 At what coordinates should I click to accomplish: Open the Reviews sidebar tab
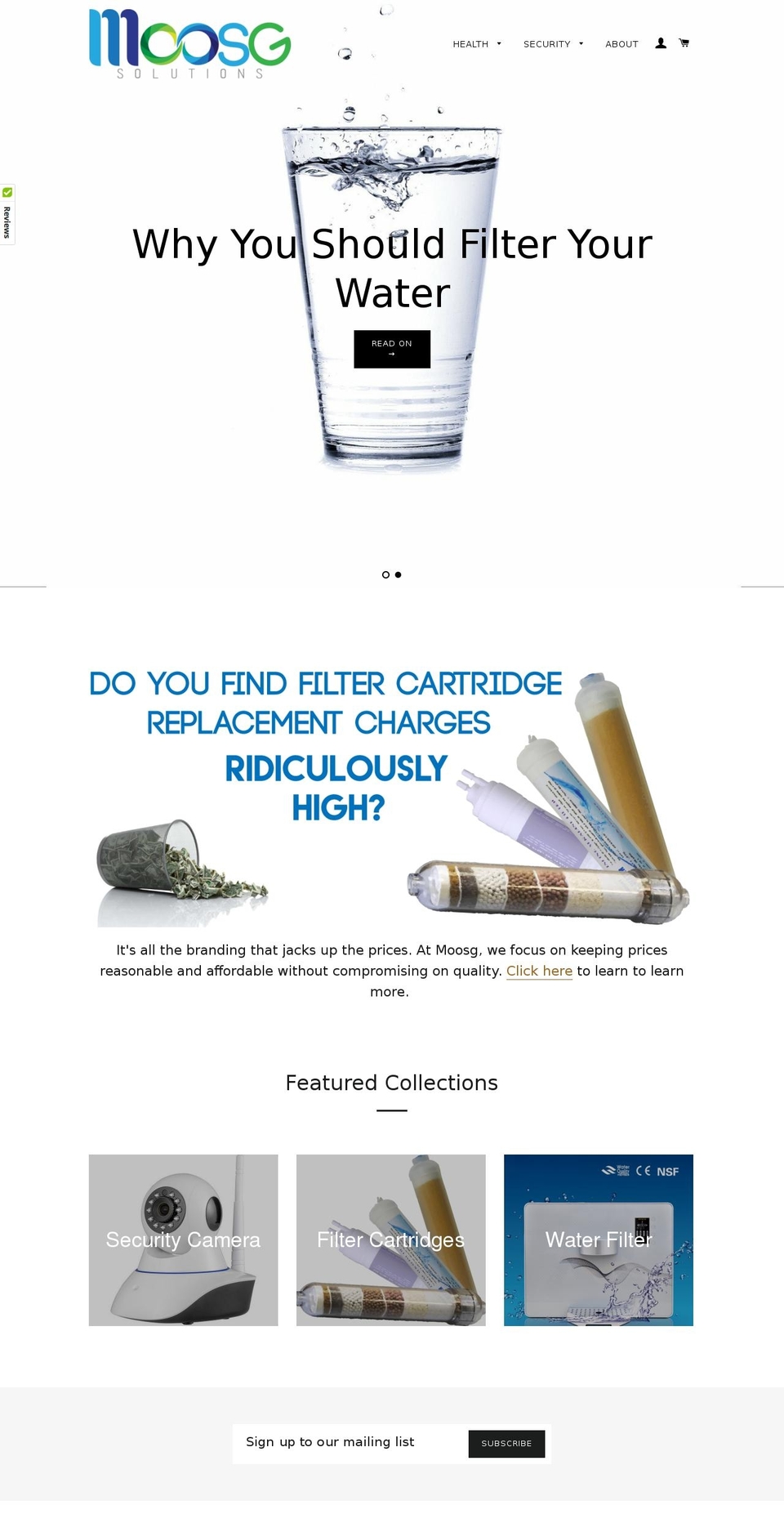[x=7, y=219]
